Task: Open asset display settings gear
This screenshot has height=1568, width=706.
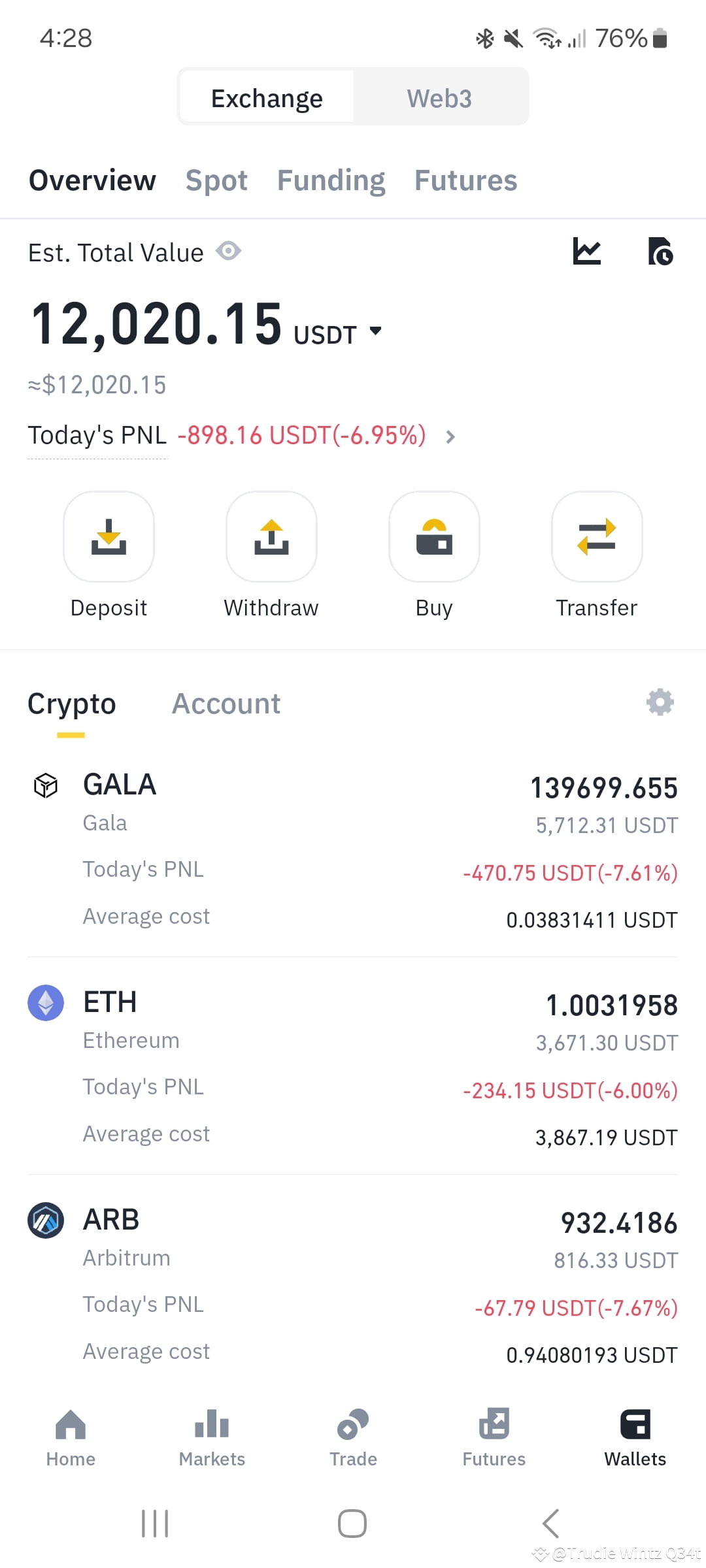Action: pyautogui.click(x=660, y=702)
